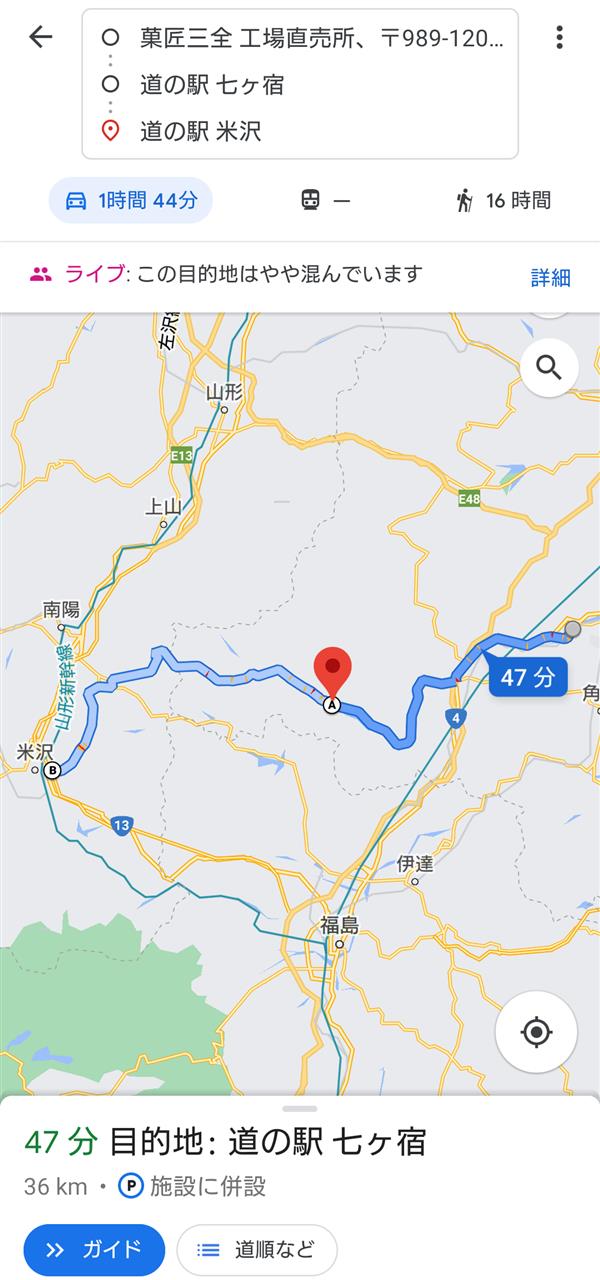Image resolution: width=600 pixels, height=1280 pixels.
Task: Switch to the walking mode showing 16 時間
Action: [x=503, y=200]
